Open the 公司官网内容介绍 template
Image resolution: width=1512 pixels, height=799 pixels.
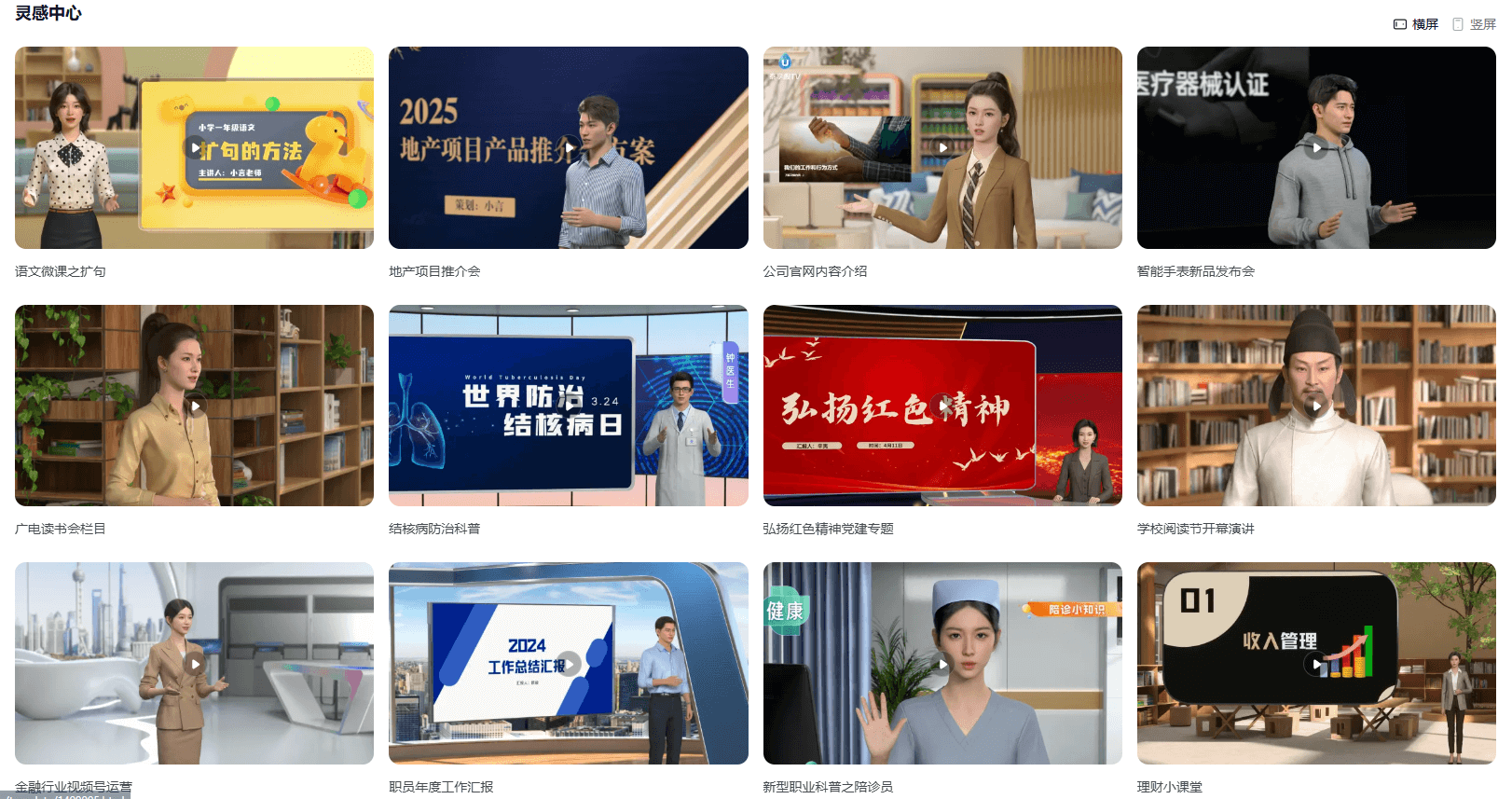click(x=942, y=148)
